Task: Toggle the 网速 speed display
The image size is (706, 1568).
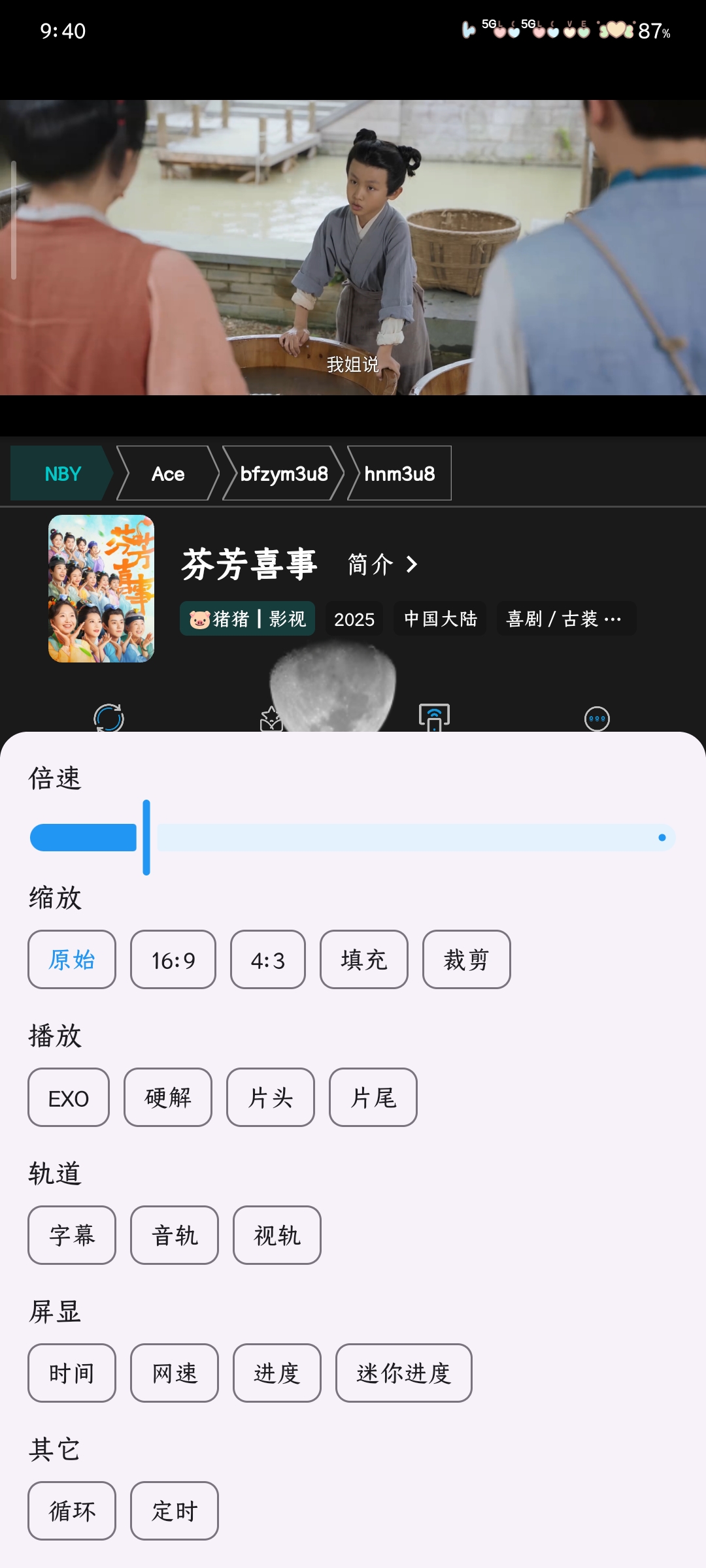Action: [x=175, y=1373]
